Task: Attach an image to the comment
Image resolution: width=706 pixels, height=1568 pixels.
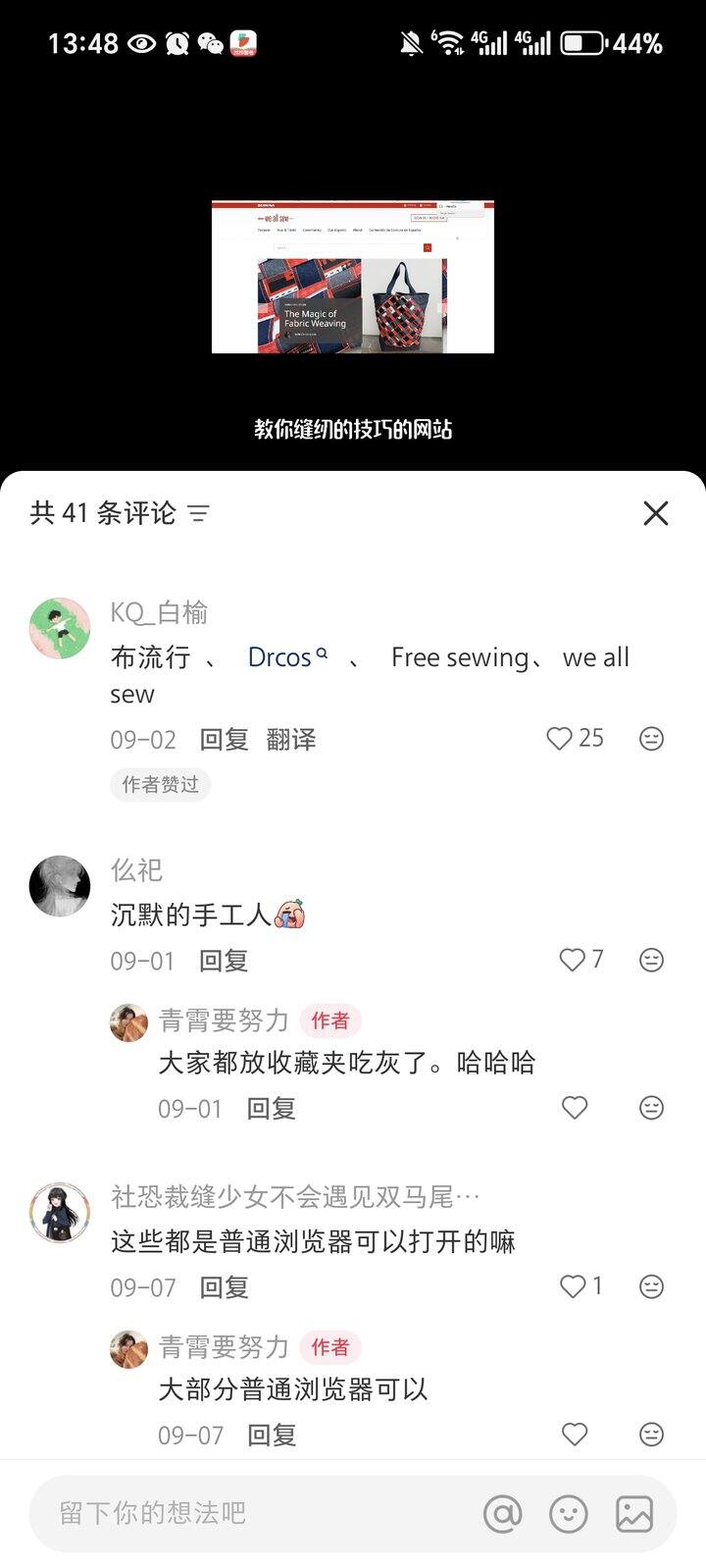Action: [x=633, y=1514]
